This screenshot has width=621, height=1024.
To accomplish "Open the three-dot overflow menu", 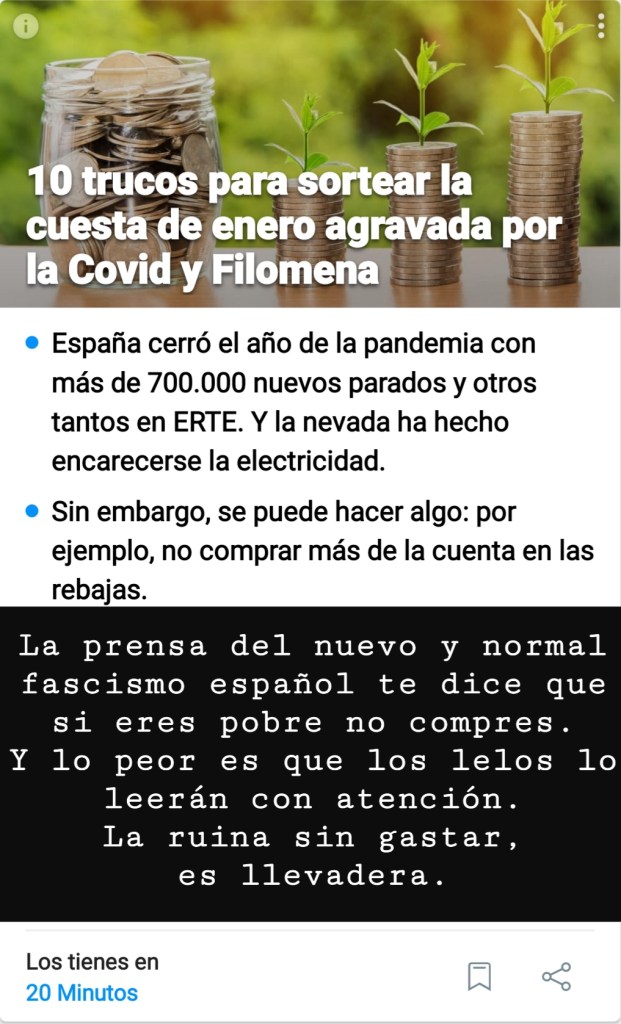I will (x=600, y=26).
